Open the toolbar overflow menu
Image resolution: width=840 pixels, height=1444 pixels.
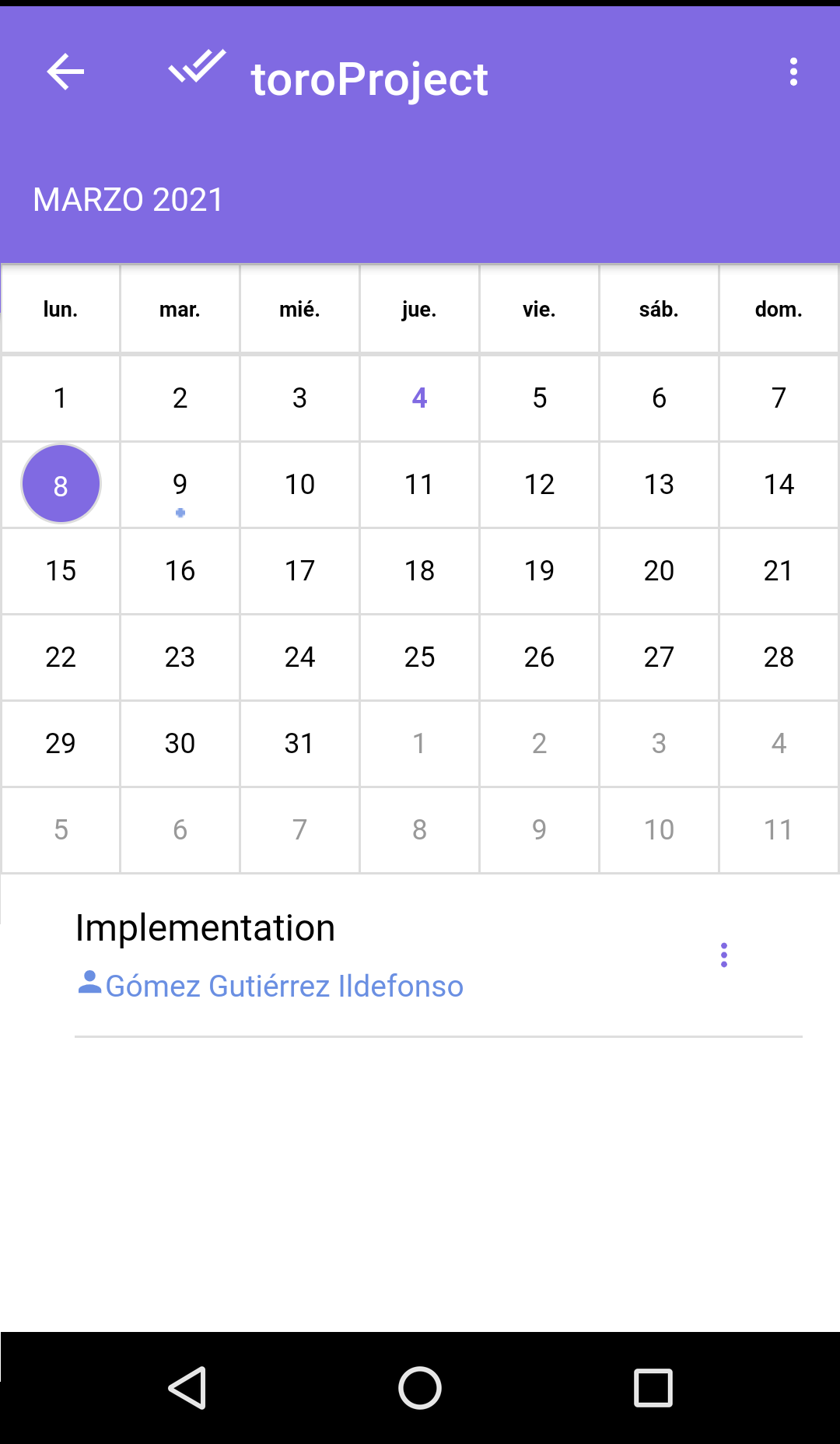(793, 72)
